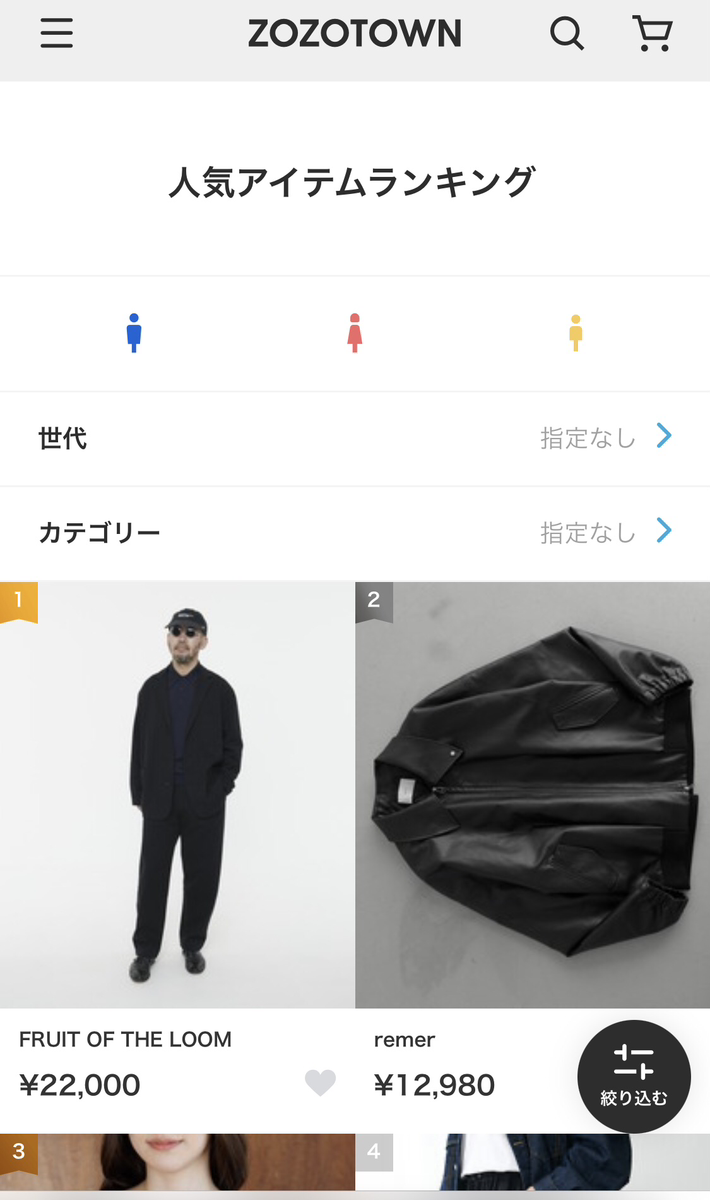
Task: Go to ZOZOTOWN home via logo
Action: coord(354,34)
